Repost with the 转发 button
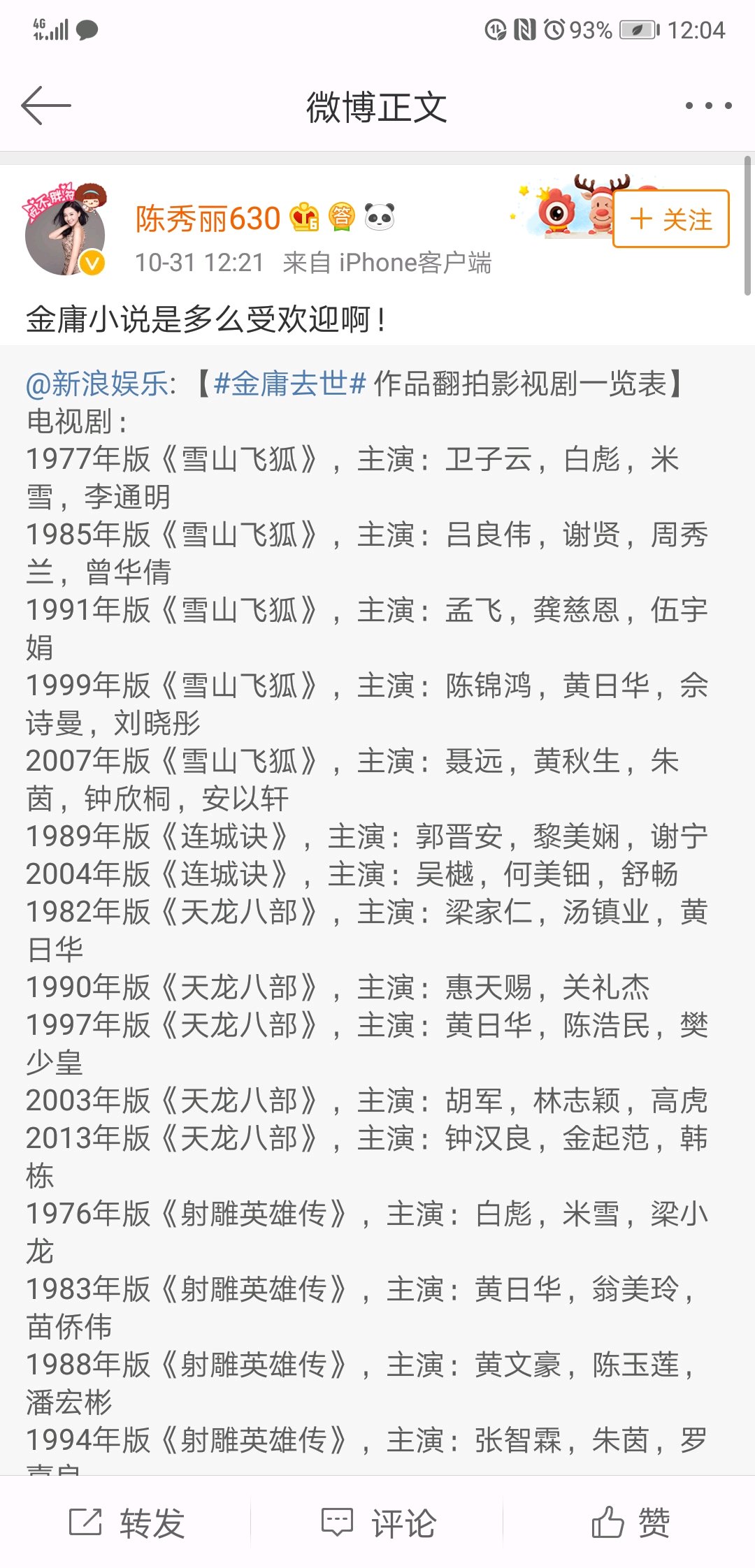The width and height of the screenshot is (755, 1568). (x=127, y=1523)
